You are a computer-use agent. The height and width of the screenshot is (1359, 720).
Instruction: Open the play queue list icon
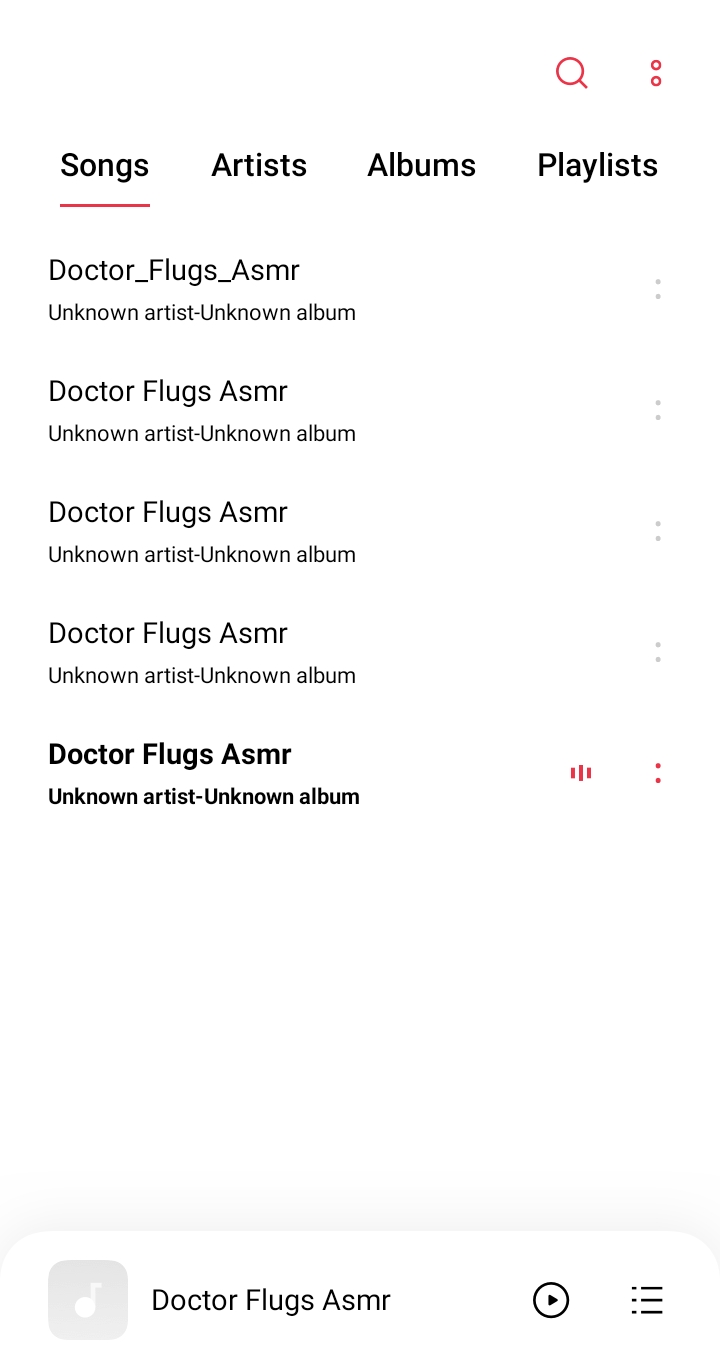pyautogui.click(x=647, y=1300)
